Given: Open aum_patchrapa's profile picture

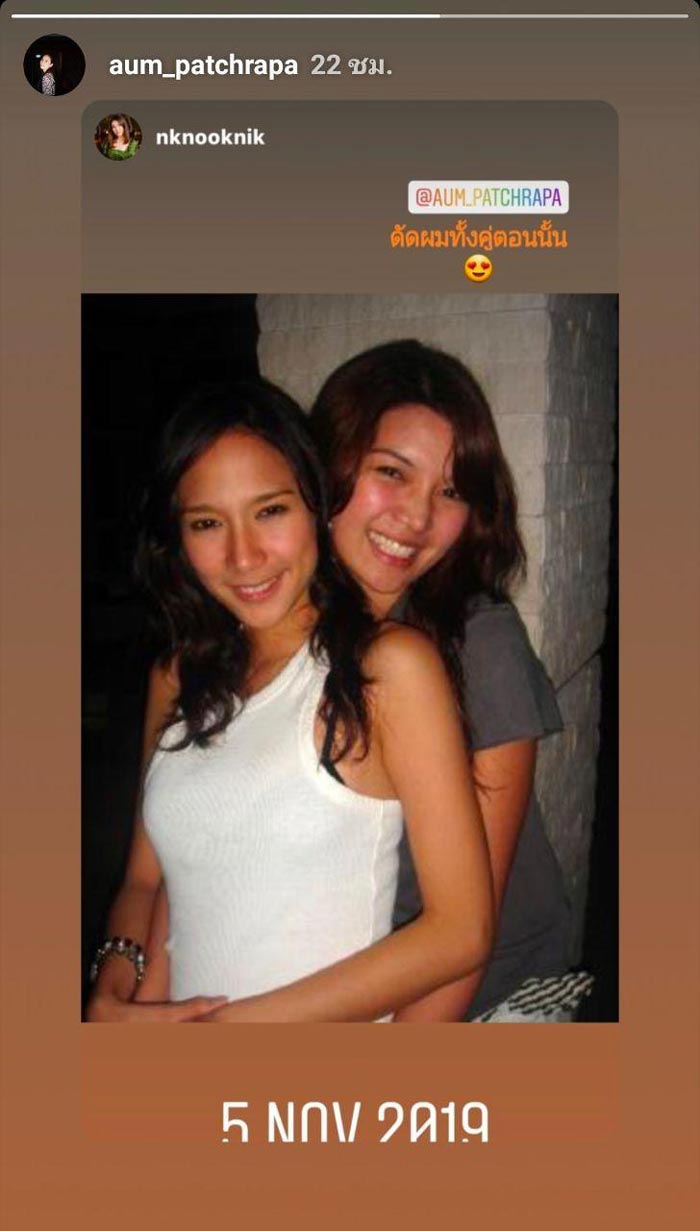Looking at the screenshot, I should point(54,66).
